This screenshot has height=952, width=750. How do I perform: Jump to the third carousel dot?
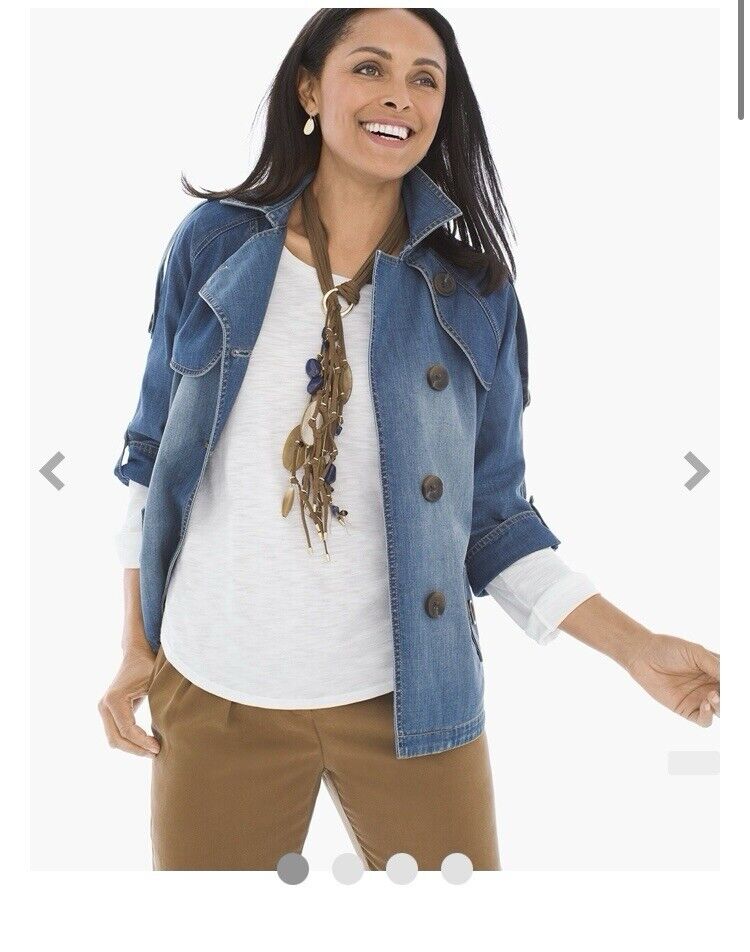(x=402, y=868)
